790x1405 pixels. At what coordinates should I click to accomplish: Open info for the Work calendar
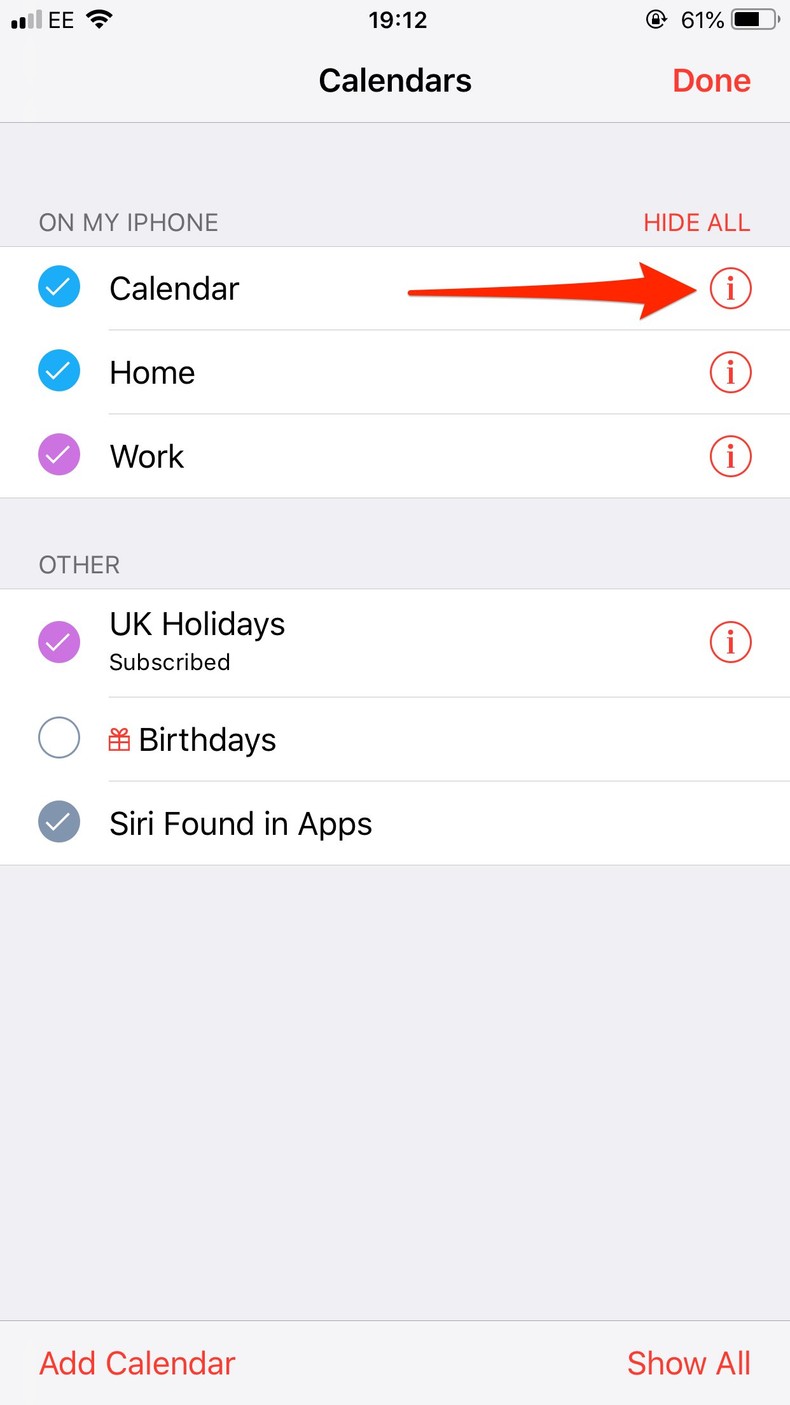(x=730, y=457)
